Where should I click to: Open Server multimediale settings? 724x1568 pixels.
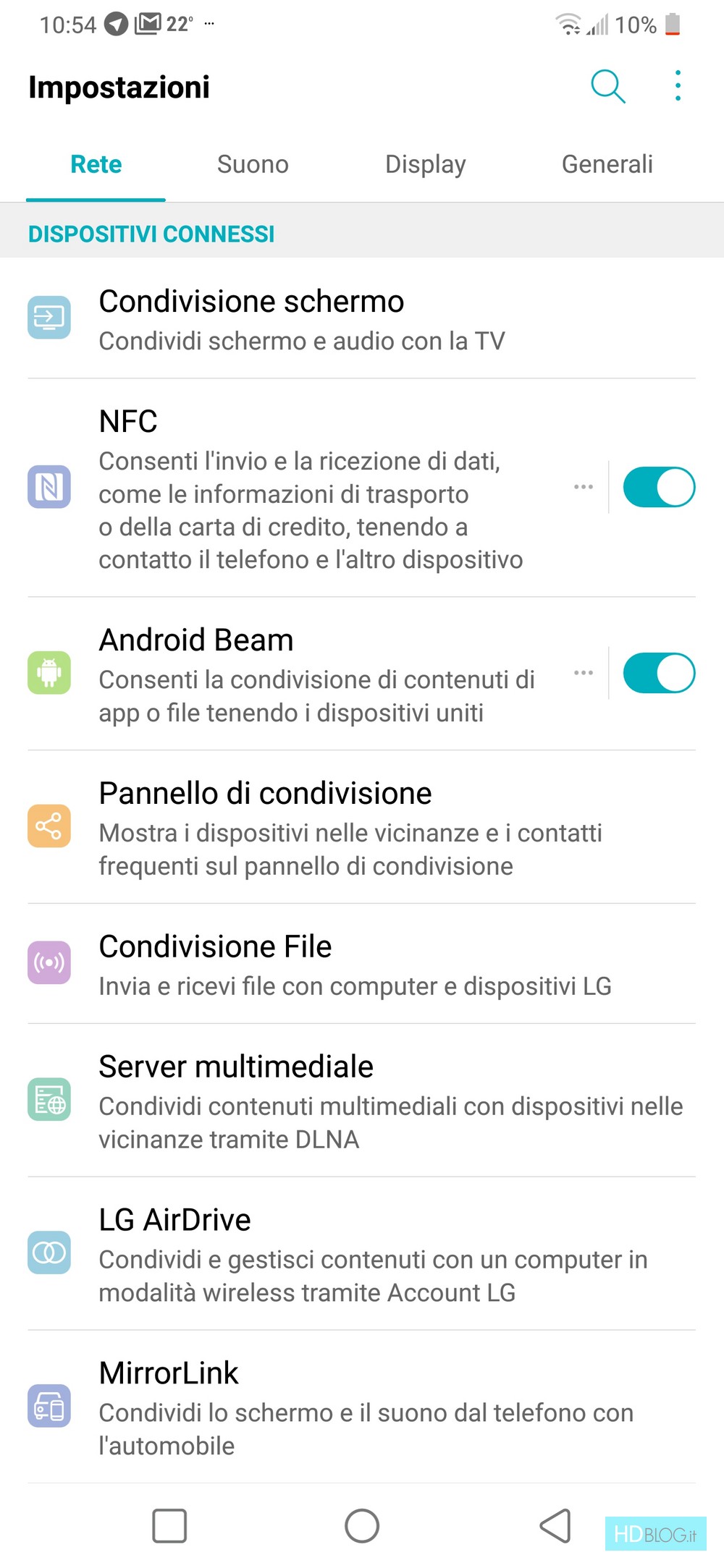[362, 1101]
